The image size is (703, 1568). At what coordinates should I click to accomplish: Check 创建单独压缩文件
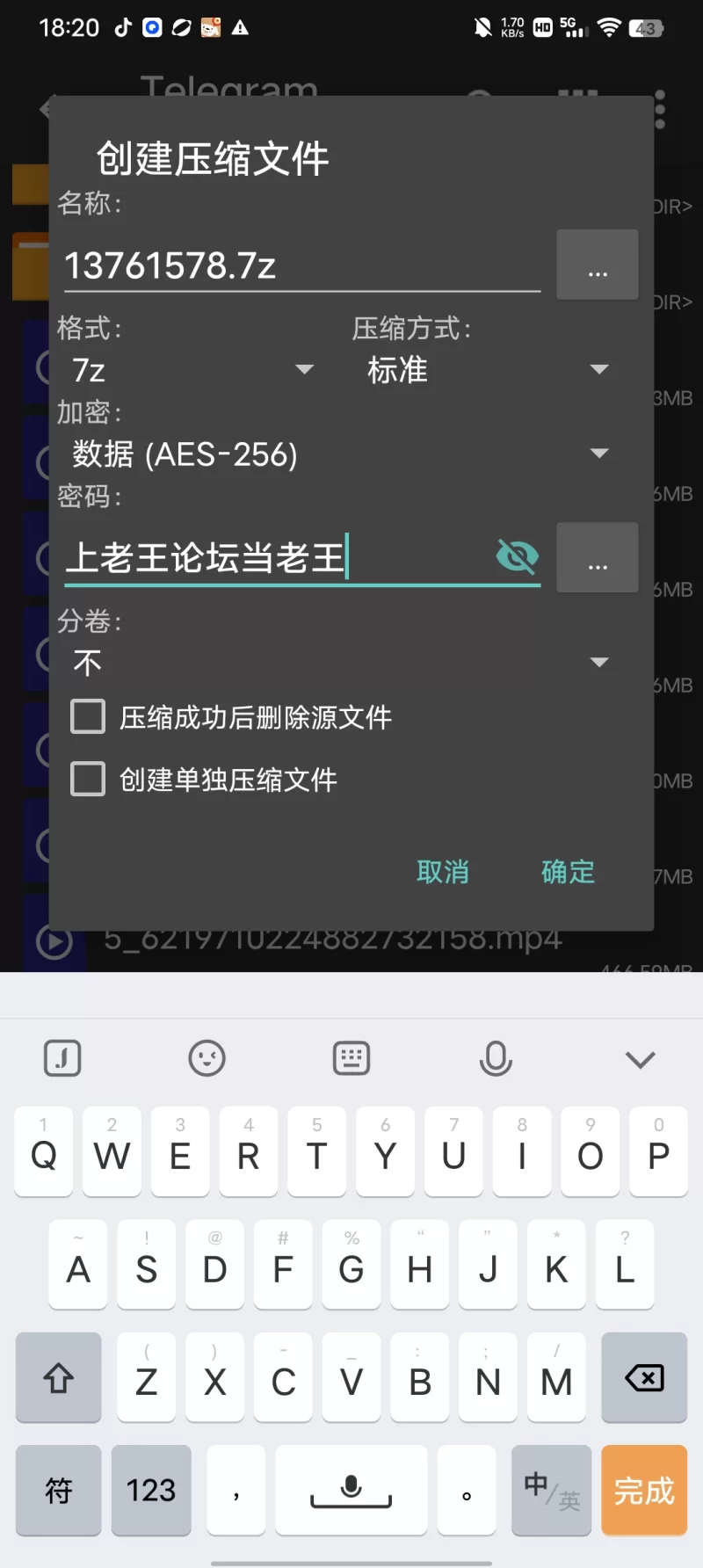pyautogui.click(x=88, y=780)
